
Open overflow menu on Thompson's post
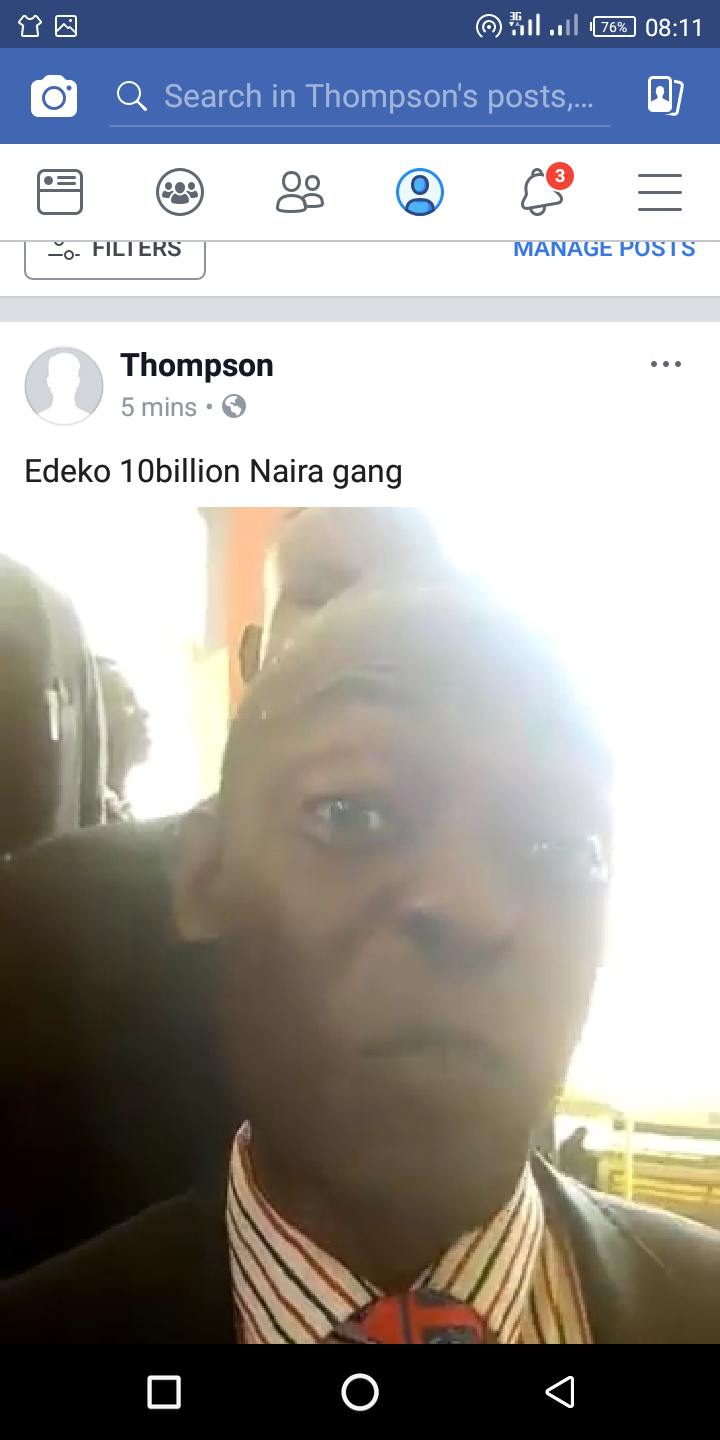tap(665, 365)
